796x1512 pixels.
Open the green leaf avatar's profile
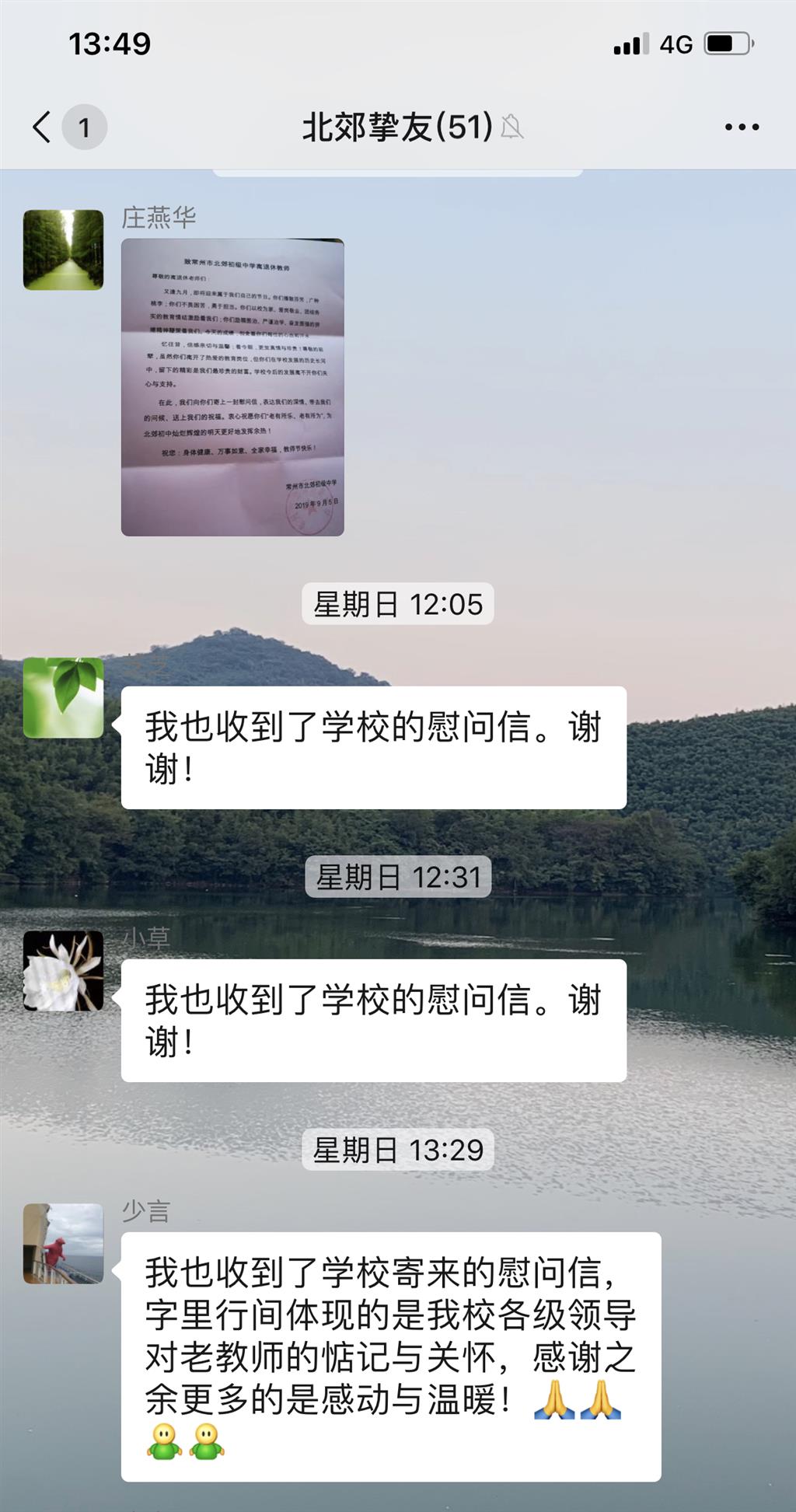(63, 697)
